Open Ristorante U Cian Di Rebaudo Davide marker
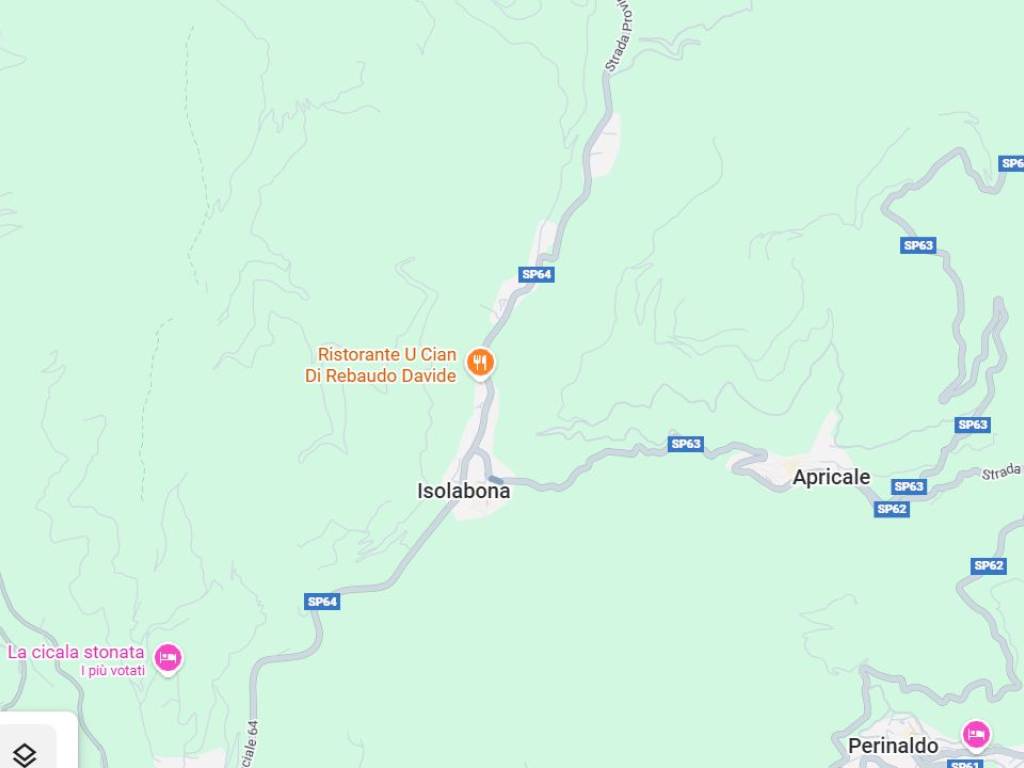1024x768 pixels. coord(481,363)
